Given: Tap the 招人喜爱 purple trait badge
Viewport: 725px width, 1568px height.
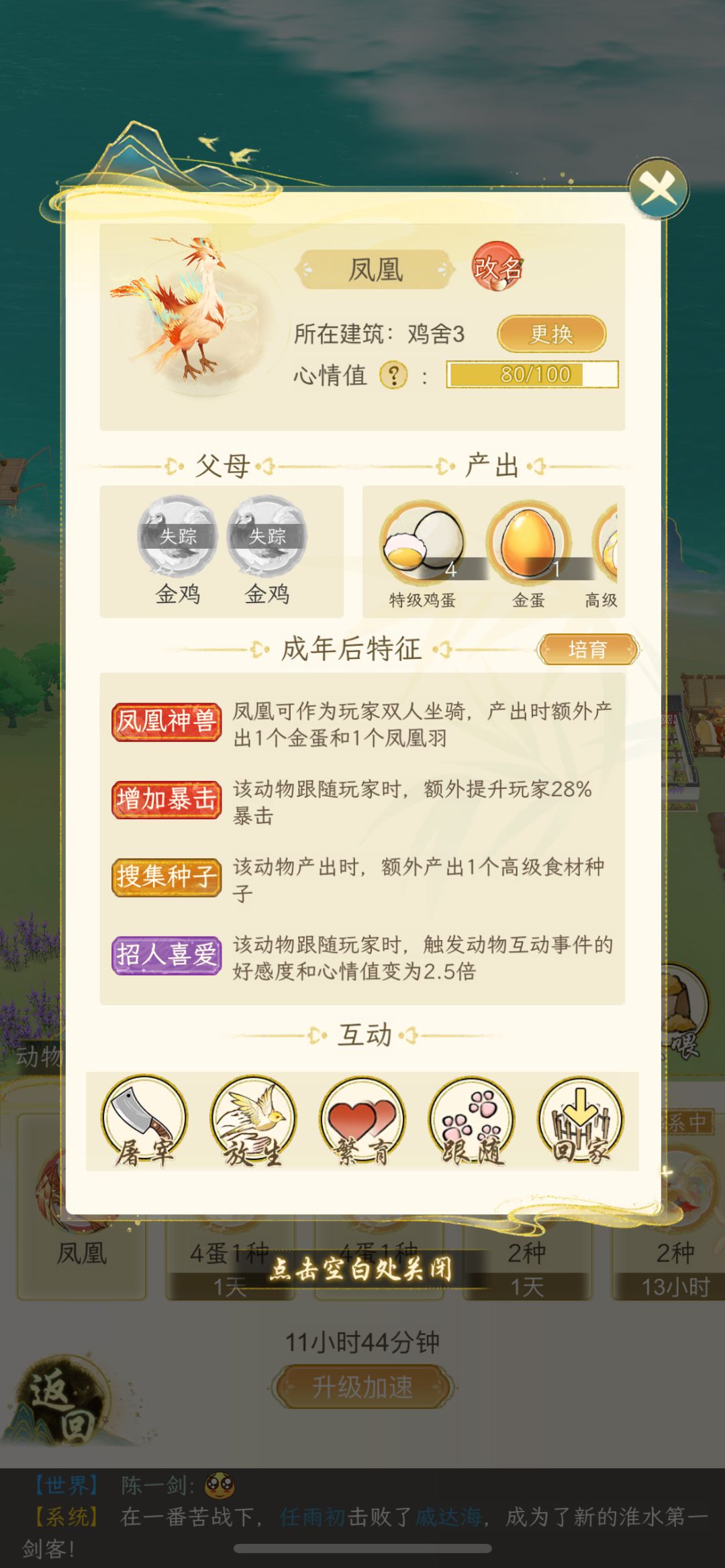Looking at the screenshot, I should (x=165, y=956).
